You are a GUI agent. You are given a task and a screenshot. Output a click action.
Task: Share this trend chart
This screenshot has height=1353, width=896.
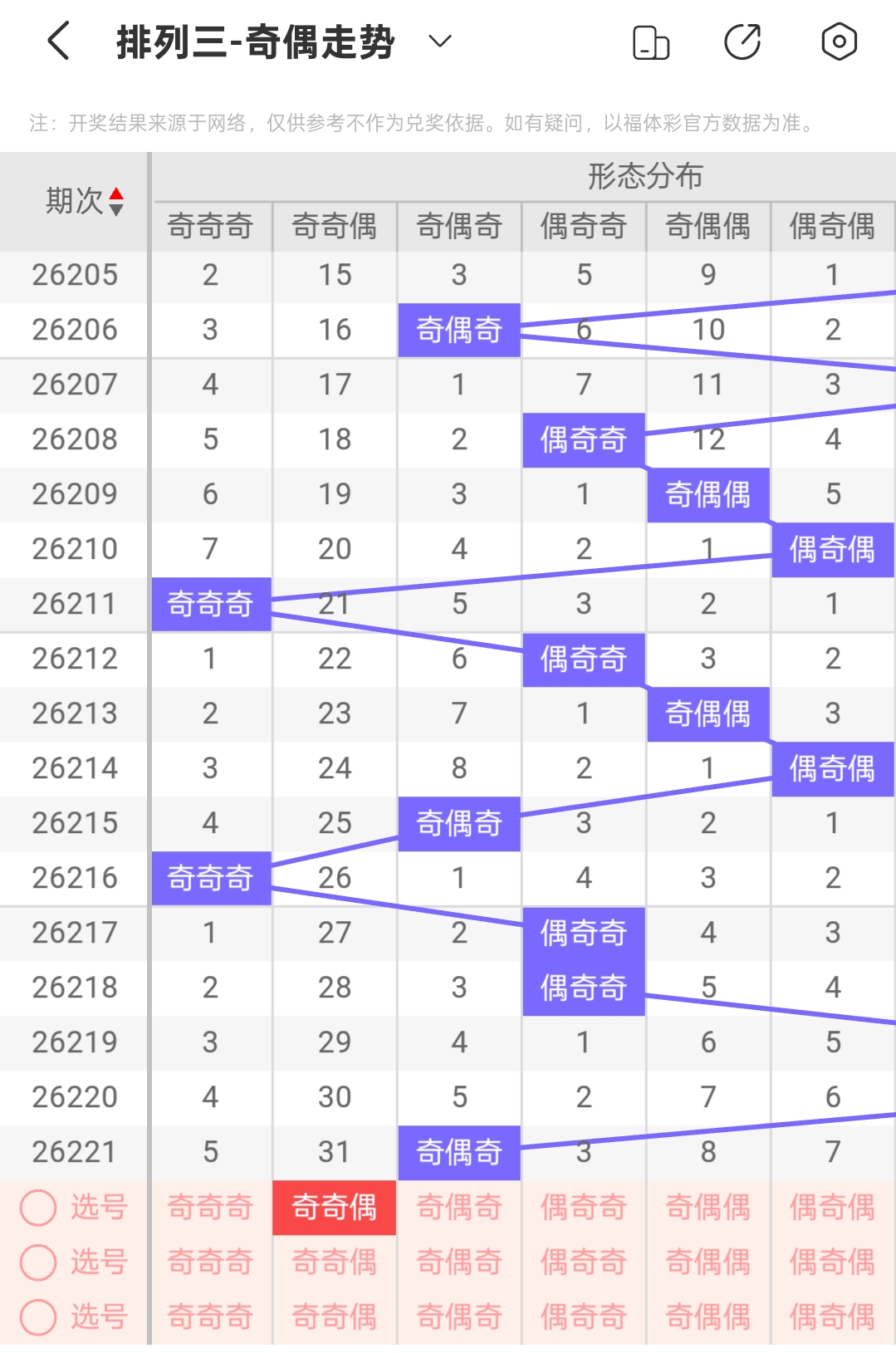742,42
